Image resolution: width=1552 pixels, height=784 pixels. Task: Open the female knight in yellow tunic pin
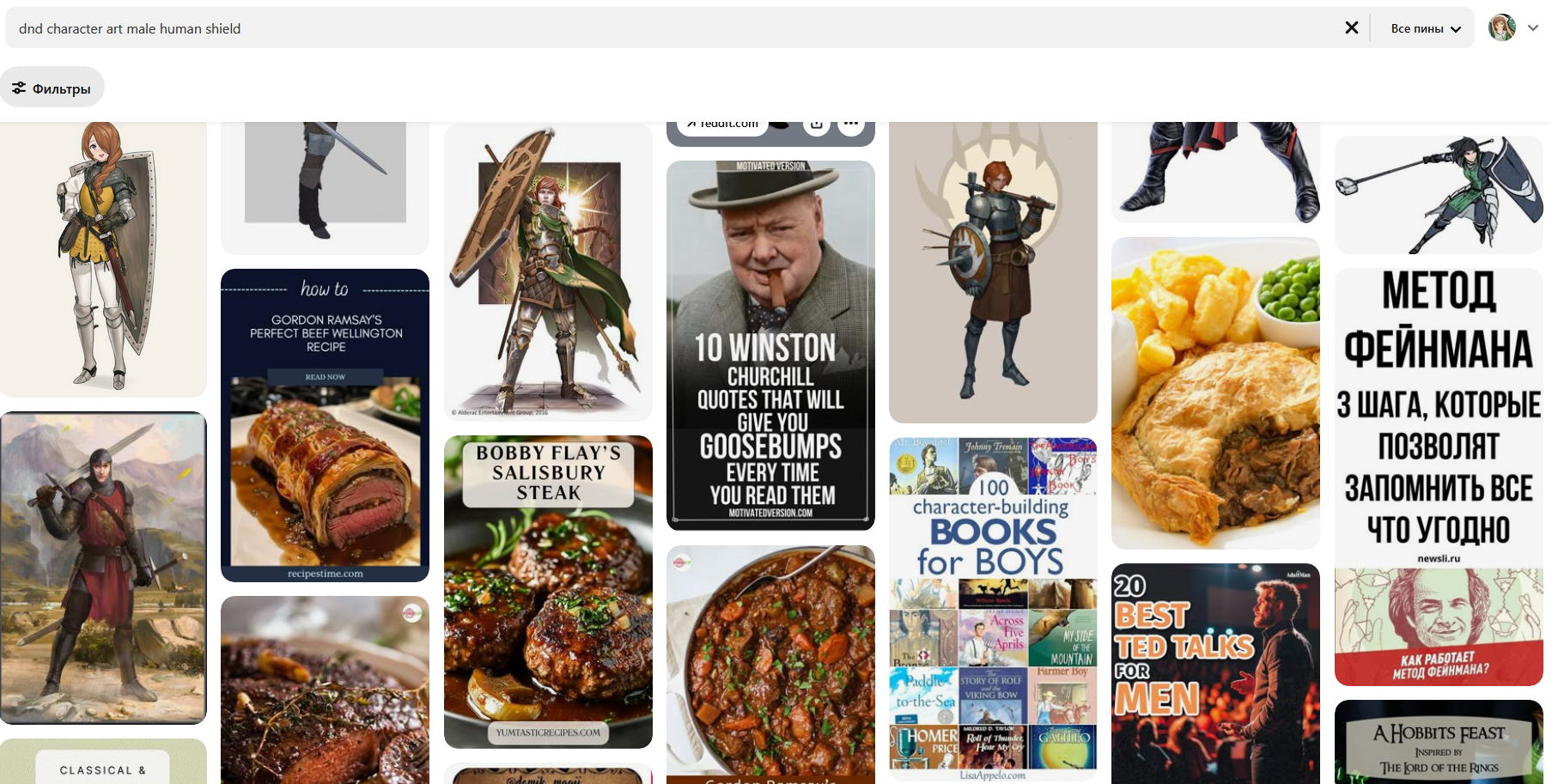point(103,259)
